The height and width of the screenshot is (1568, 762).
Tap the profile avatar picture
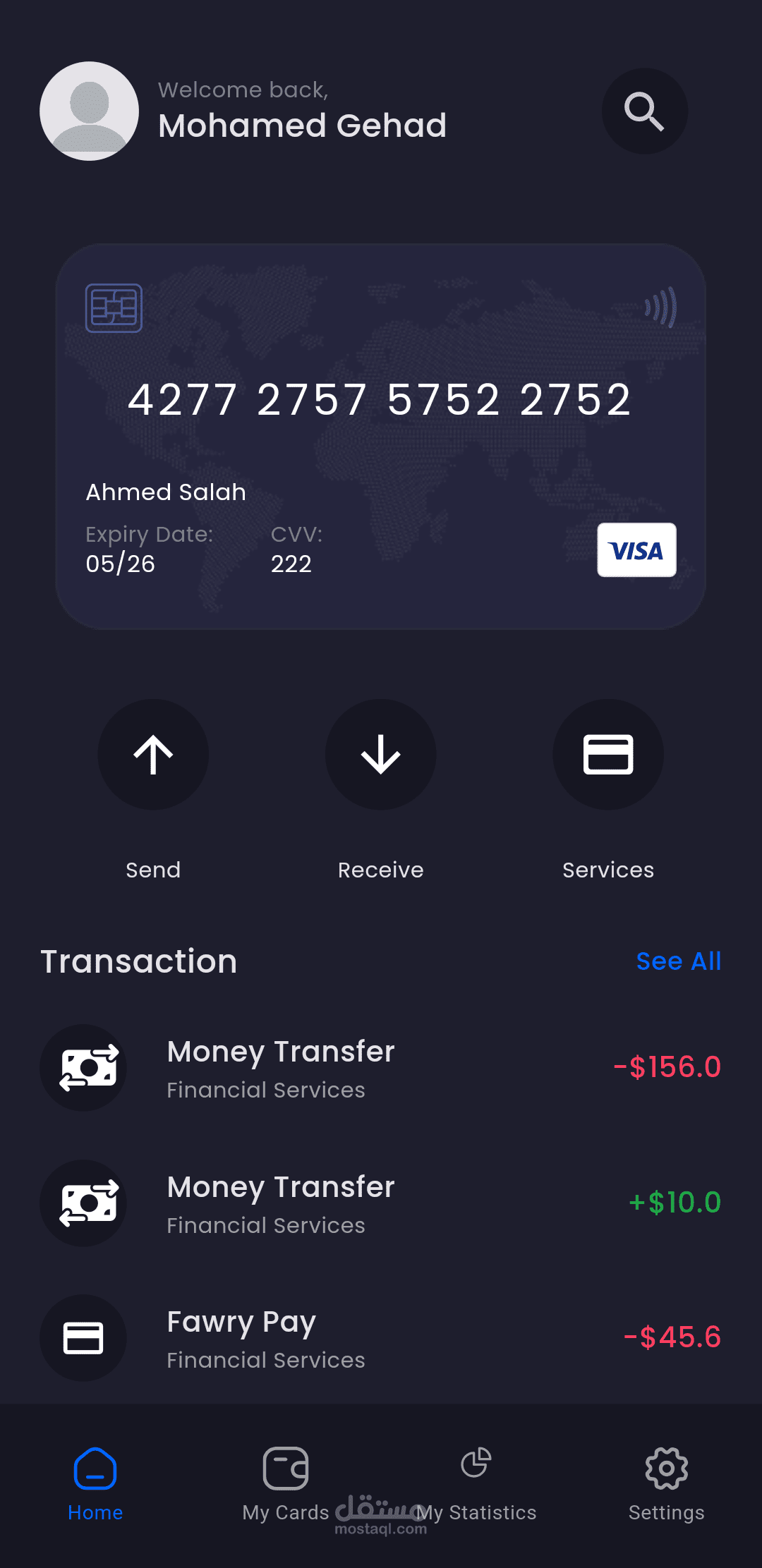click(x=90, y=111)
